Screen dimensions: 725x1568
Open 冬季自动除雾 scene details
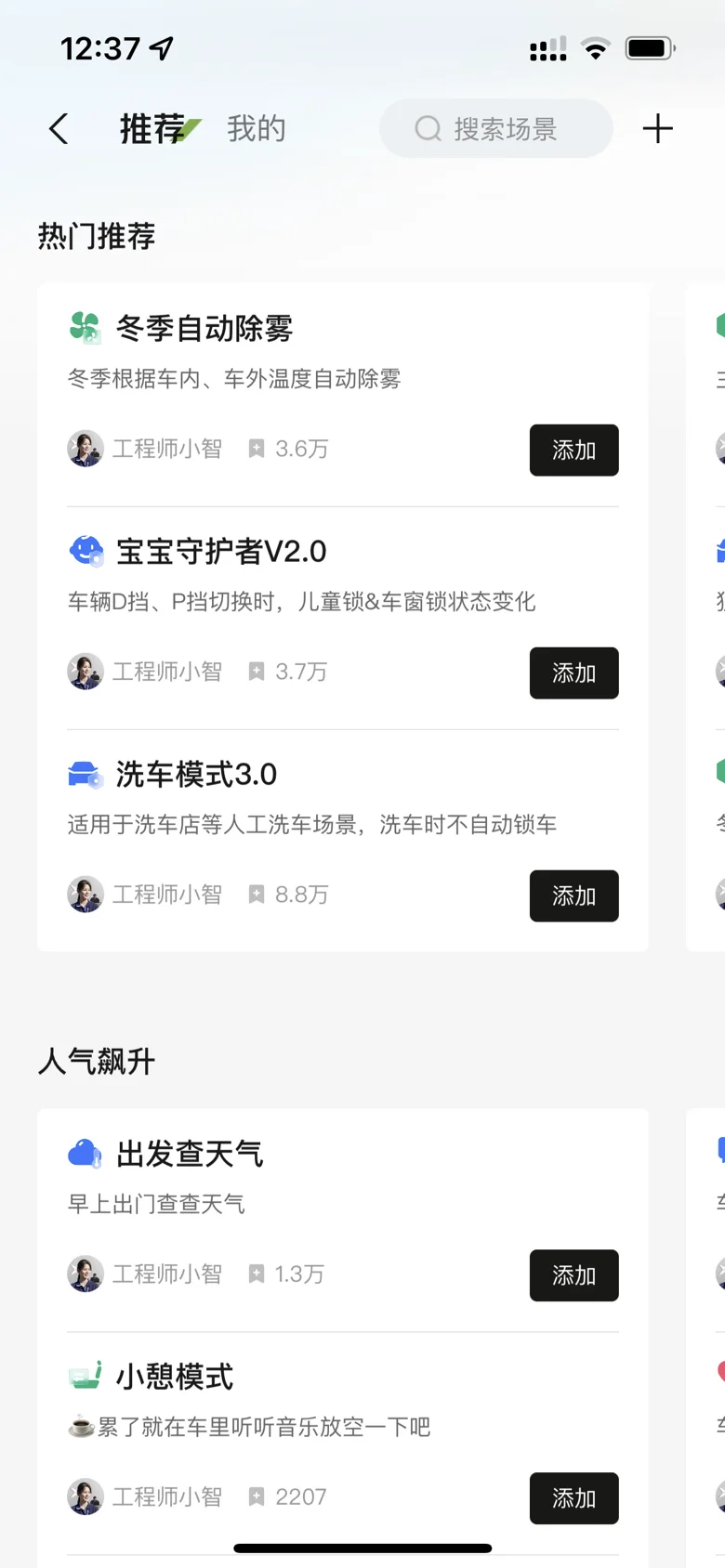pyautogui.click(x=204, y=329)
